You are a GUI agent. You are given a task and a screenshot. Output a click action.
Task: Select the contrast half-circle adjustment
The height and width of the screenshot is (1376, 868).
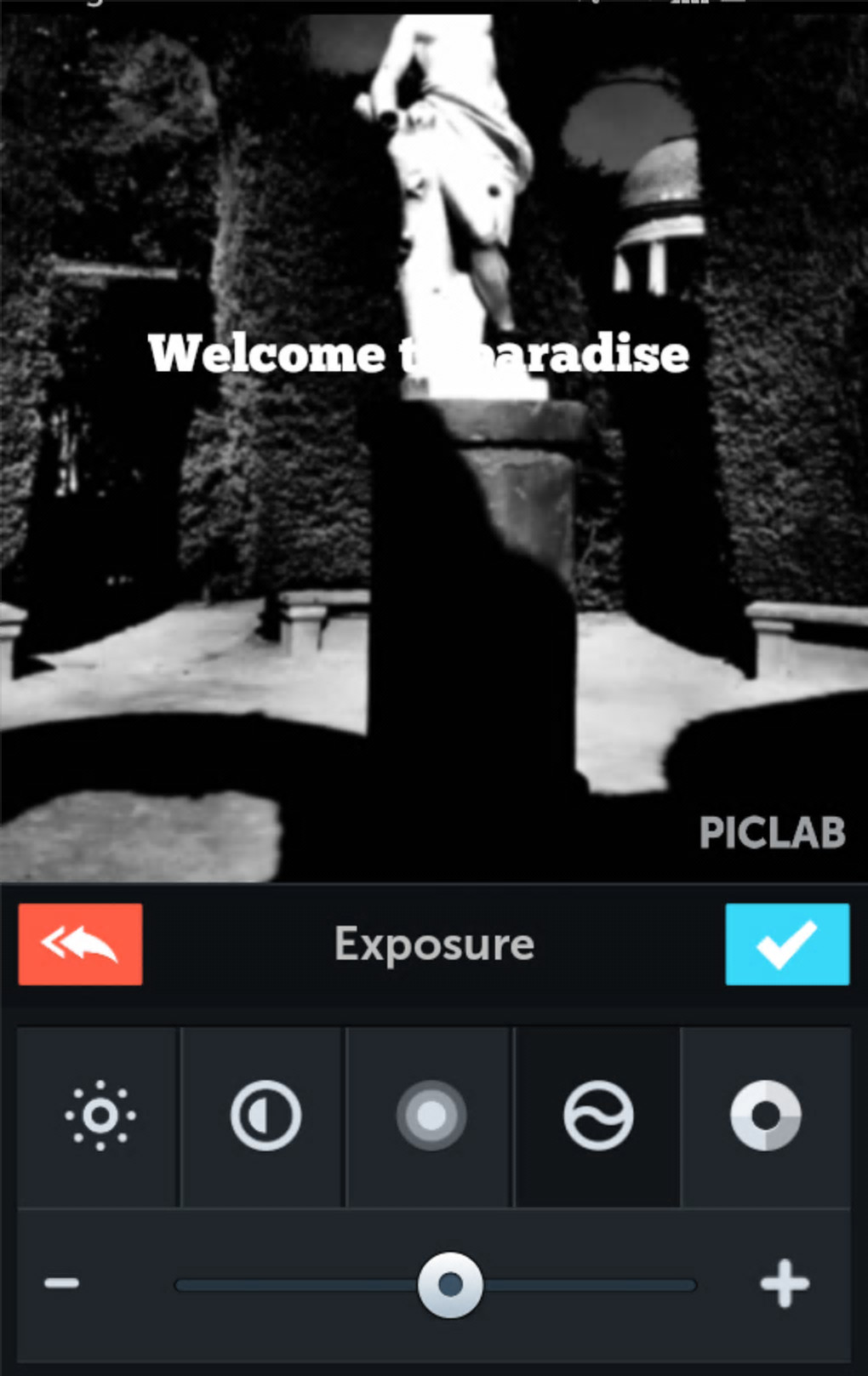coord(266,1115)
